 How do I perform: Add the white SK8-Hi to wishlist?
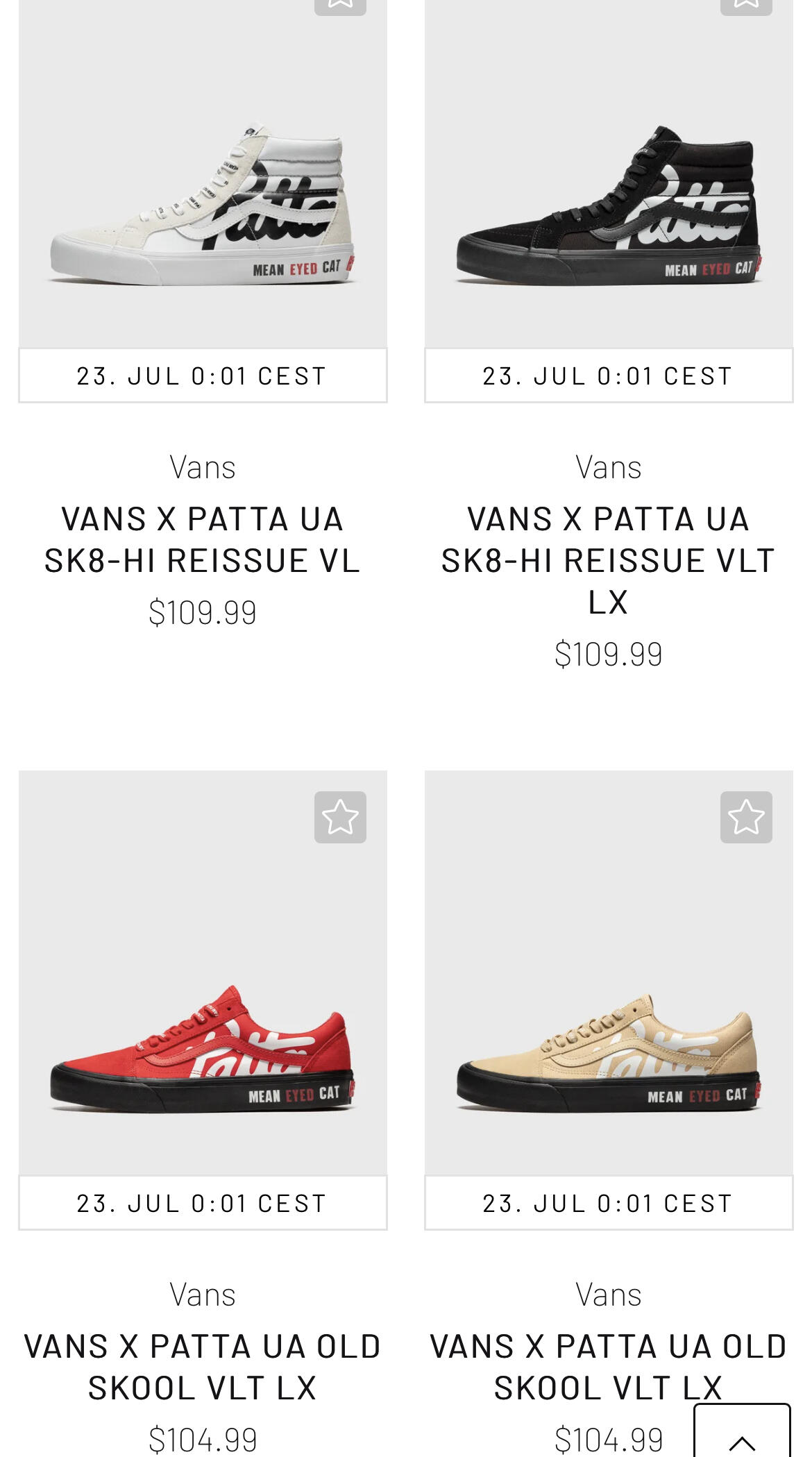(340, 4)
